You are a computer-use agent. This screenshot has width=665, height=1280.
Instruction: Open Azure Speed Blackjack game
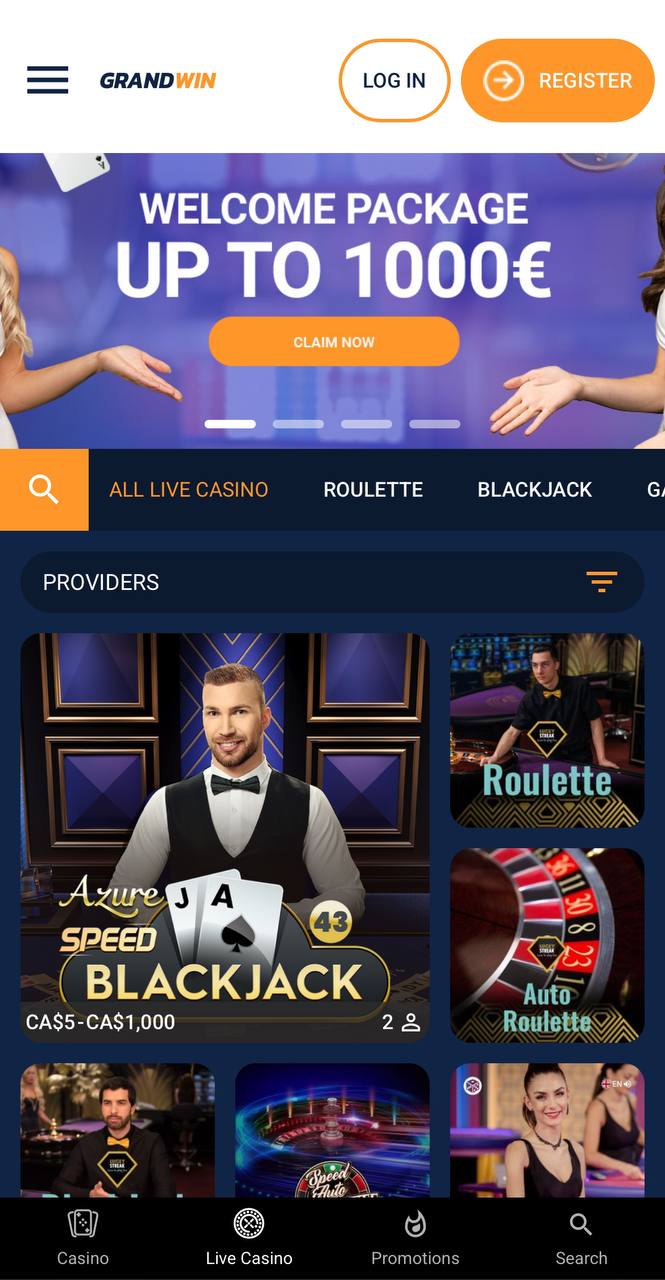pyautogui.click(x=225, y=838)
